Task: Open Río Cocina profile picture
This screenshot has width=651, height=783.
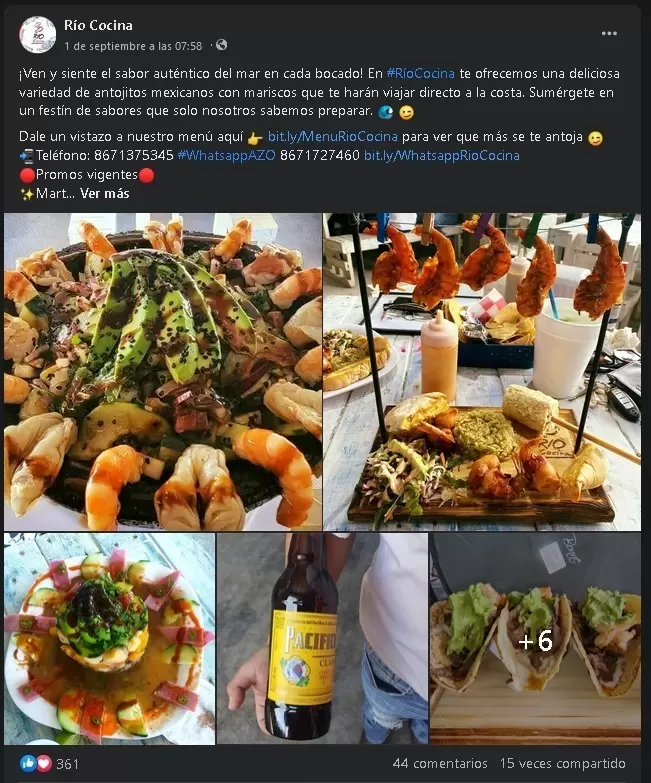Action: point(37,35)
